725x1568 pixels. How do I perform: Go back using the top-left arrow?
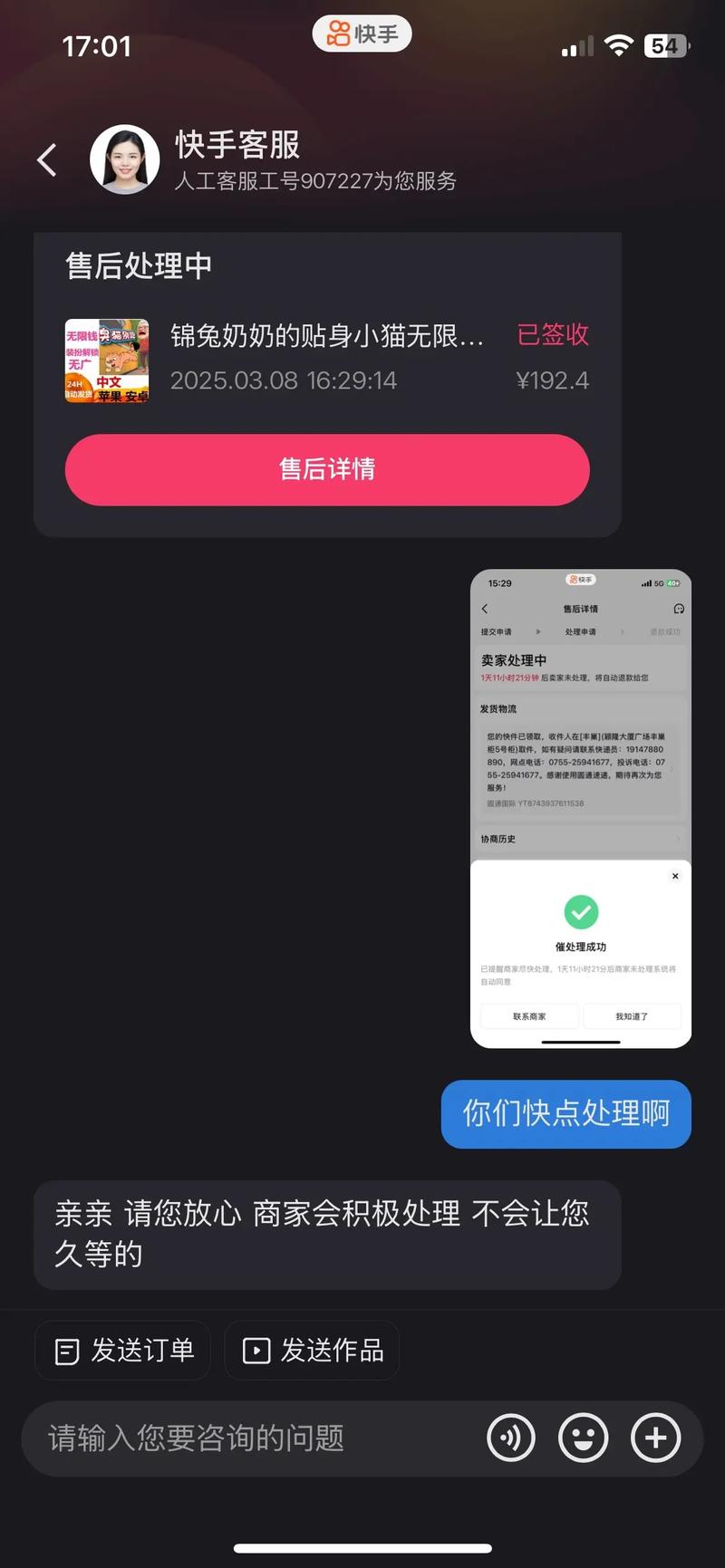point(47,160)
